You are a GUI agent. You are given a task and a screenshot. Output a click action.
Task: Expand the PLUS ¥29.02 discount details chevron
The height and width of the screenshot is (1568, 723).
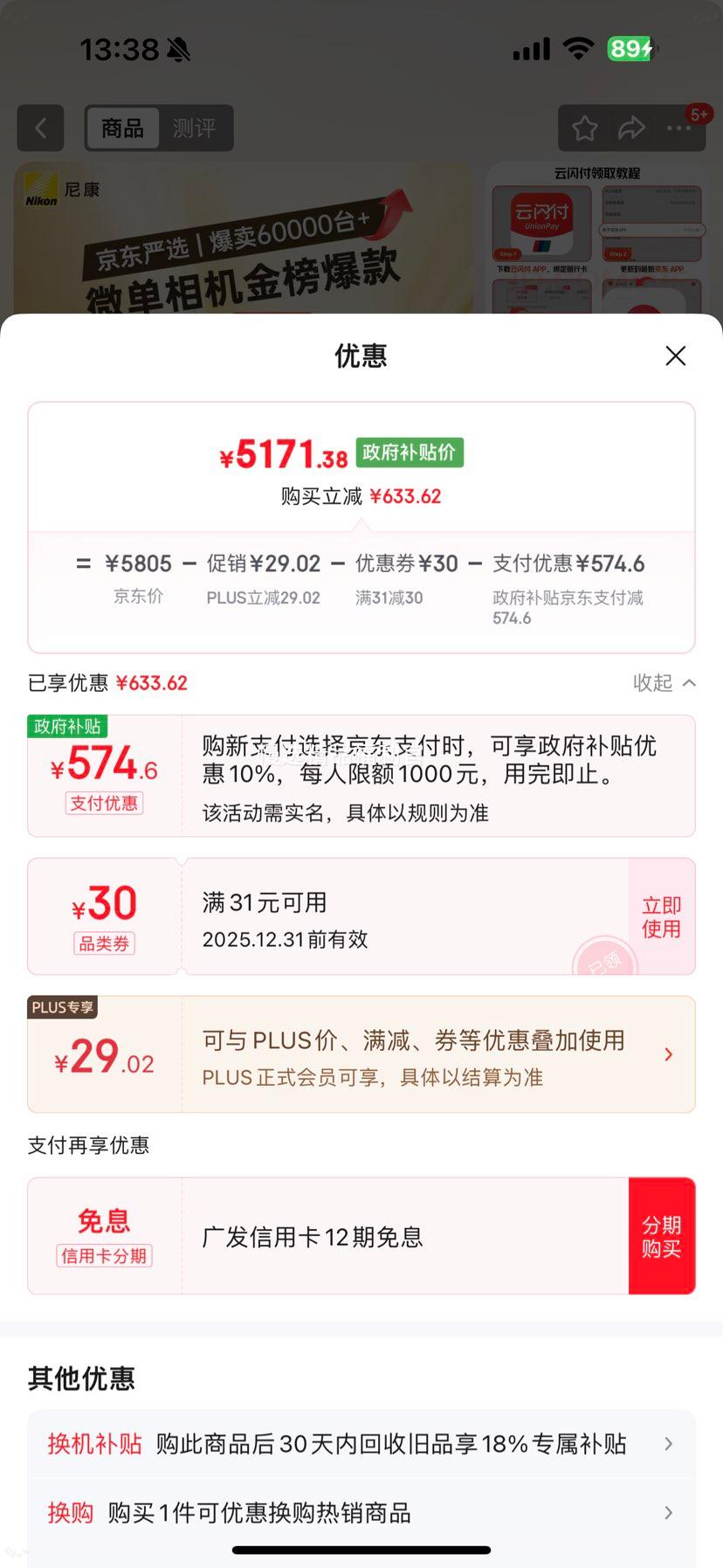tap(669, 1054)
